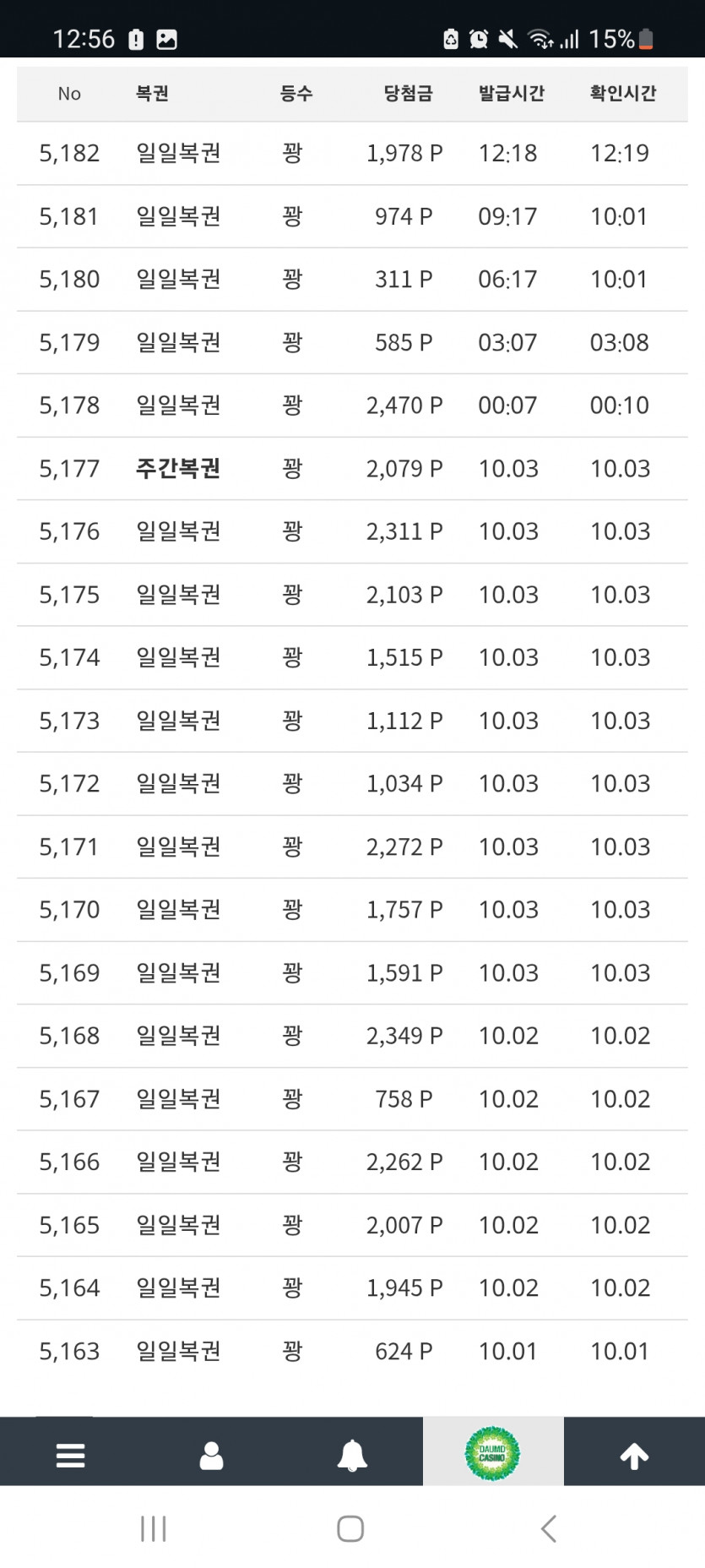This screenshot has width=705, height=1568.
Task: Go to the system home screen
Action: (x=350, y=1528)
